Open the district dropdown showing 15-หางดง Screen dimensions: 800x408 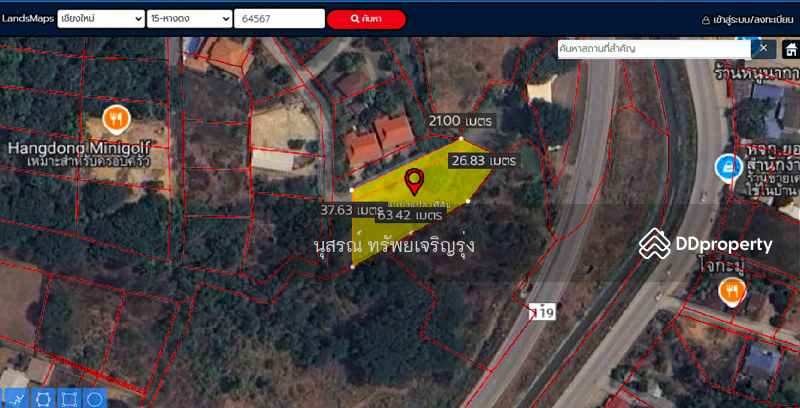tap(189, 18)
